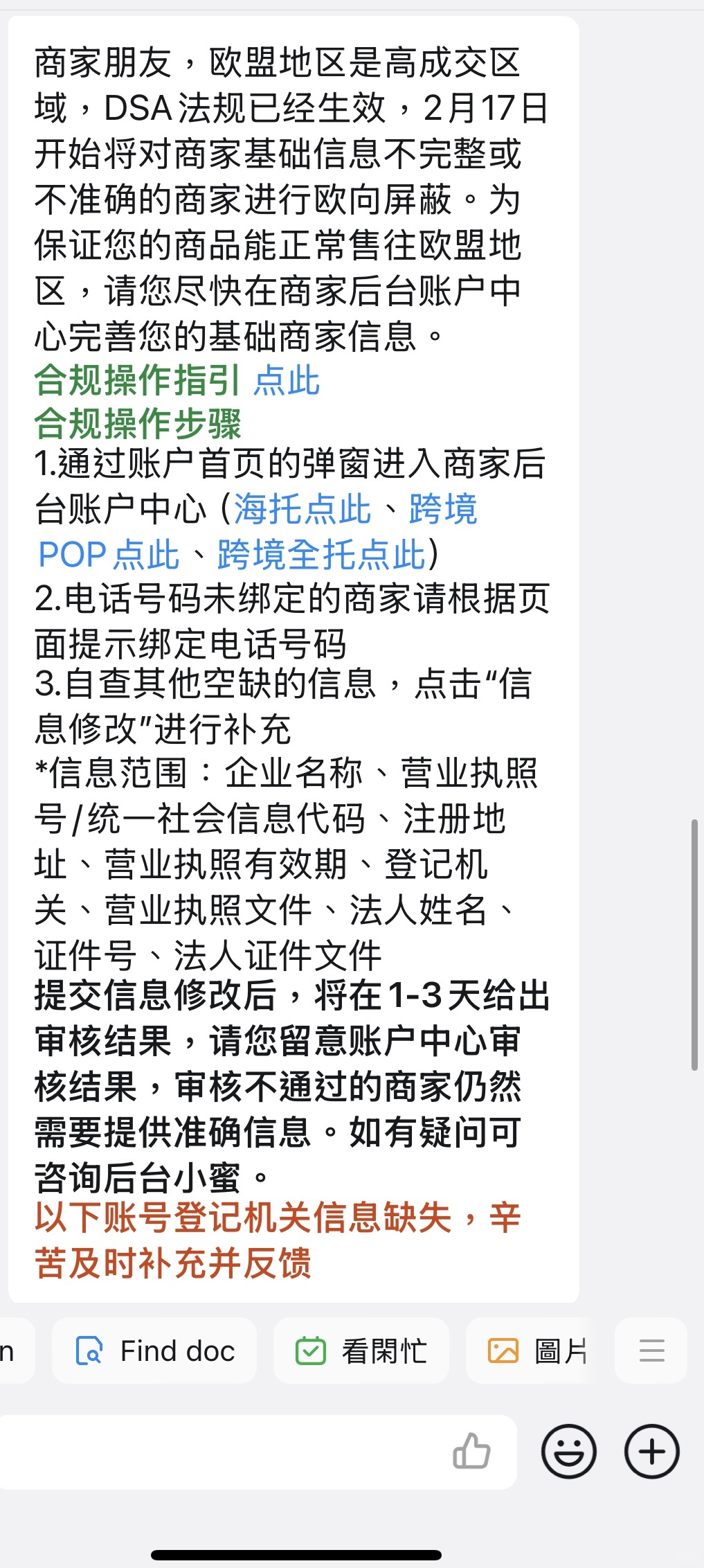The height and width of the screenshot is (1568, 704).
Task: Open the plus attachment menu
Action: (651, 1452)
